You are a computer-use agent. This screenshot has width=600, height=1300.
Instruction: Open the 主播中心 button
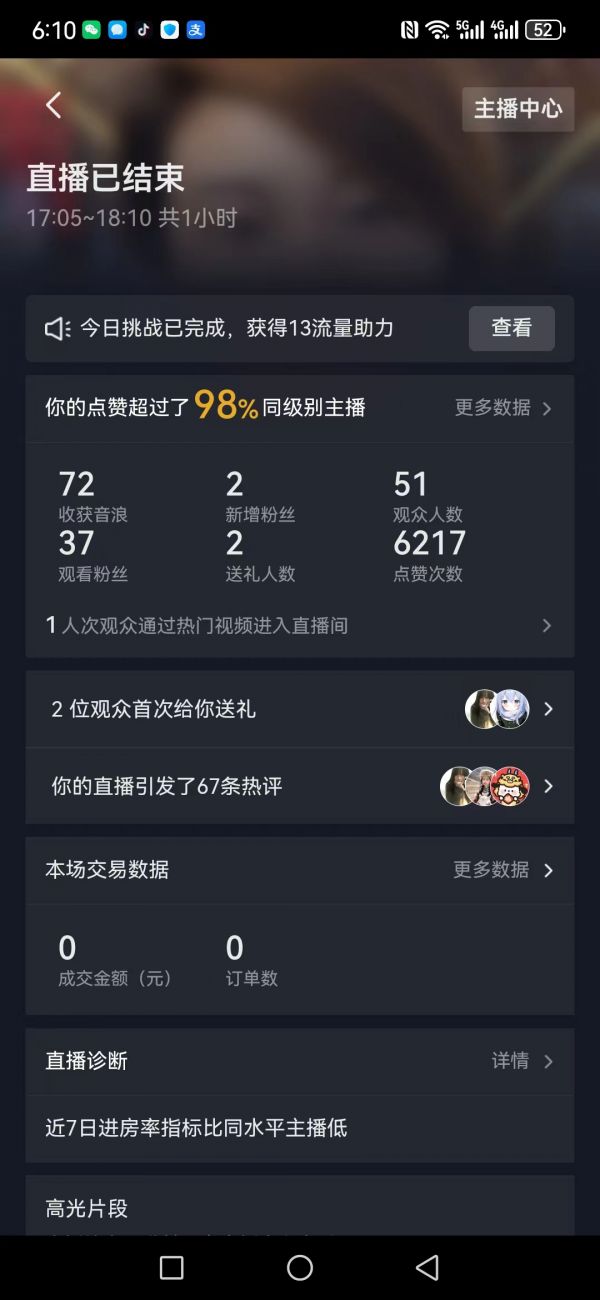(518, 109)
